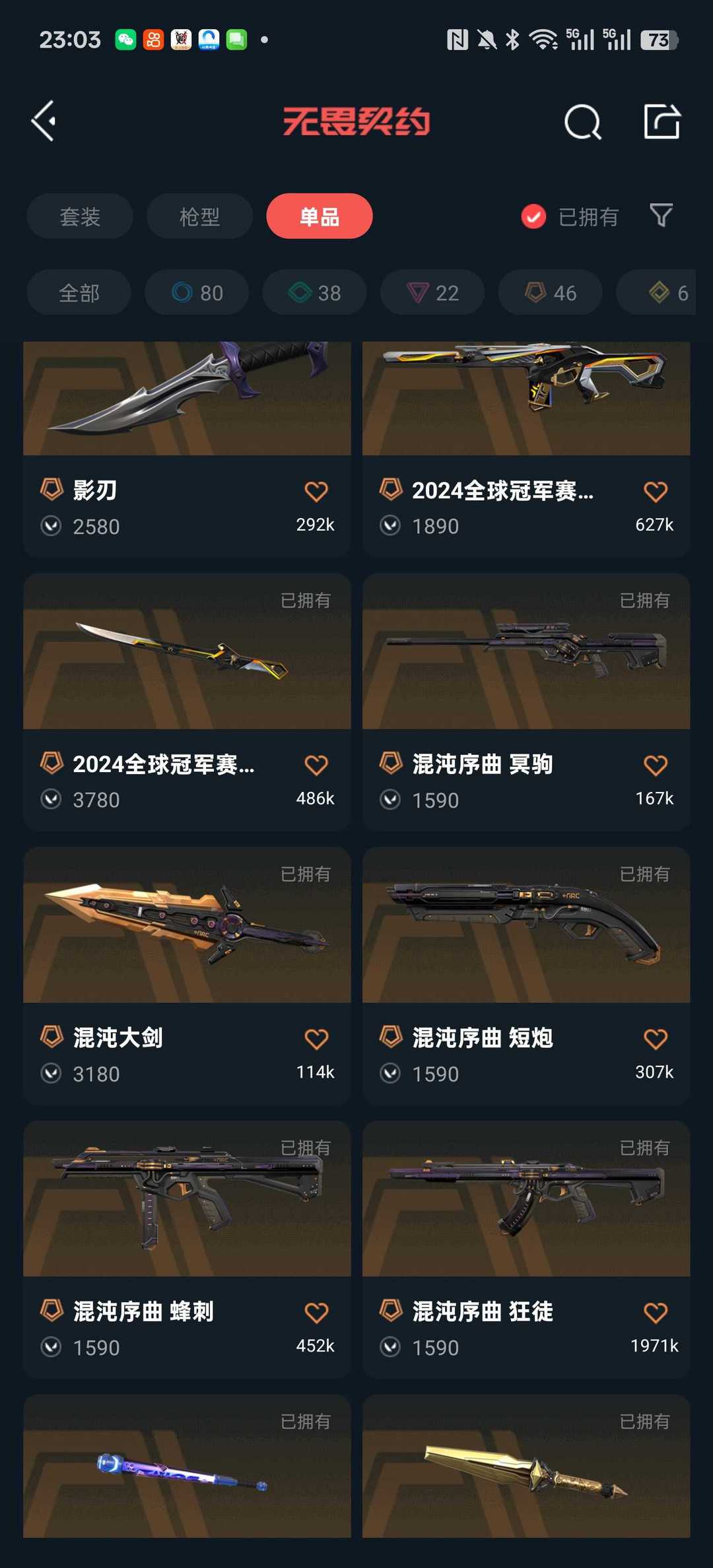The image size is (713, 1568).
Task: Filter by the pink tier chip 22
Action: 432,292
